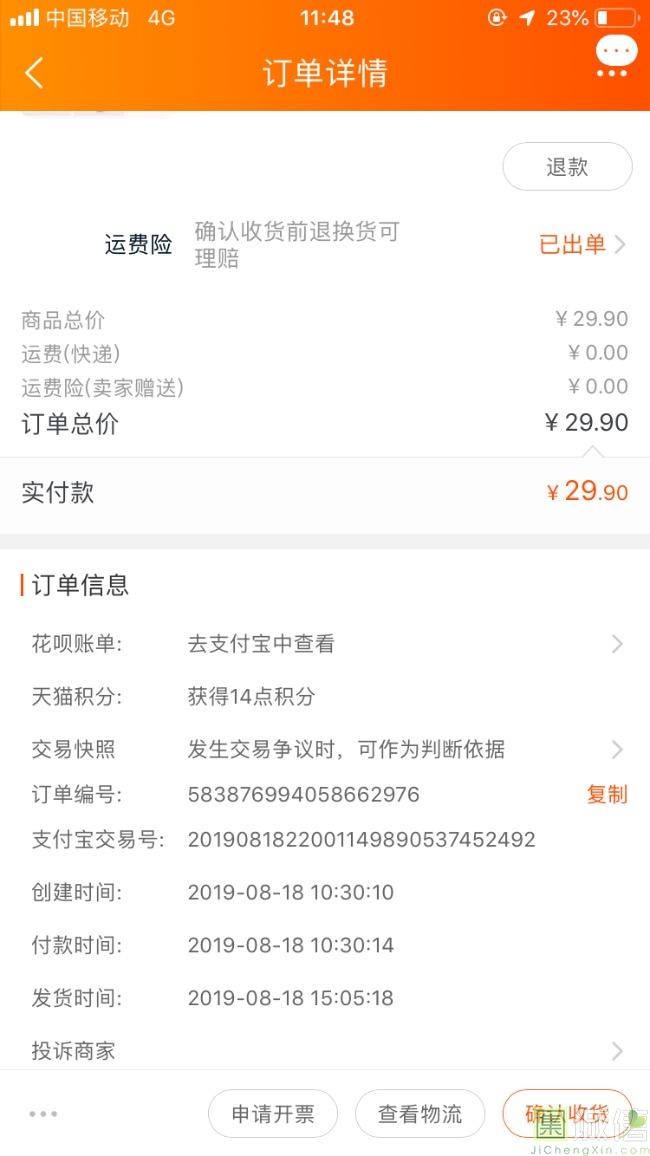
Task: Copy the order number with 复制
Action: pyautogui.click(x=607, y=794)
